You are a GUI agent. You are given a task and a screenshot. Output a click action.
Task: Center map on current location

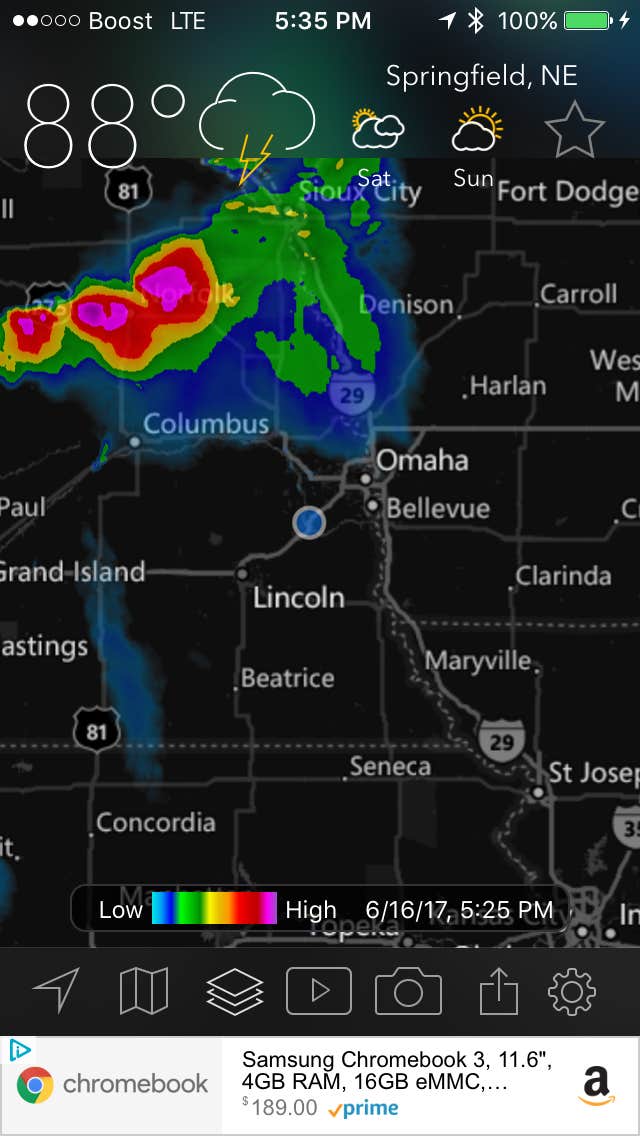click(x=56, y=991)
